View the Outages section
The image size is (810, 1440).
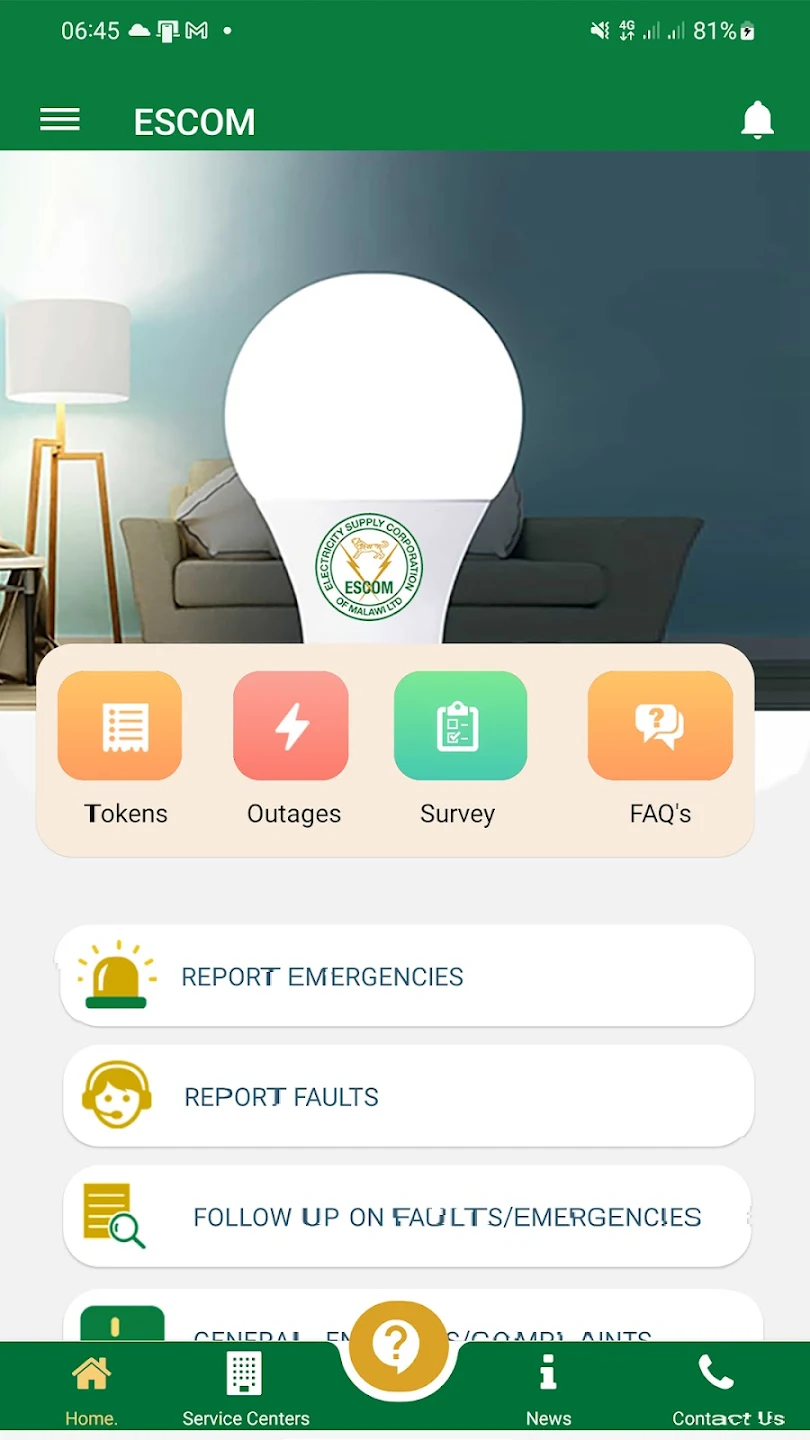pyautogui.click(x=291, y=727)
